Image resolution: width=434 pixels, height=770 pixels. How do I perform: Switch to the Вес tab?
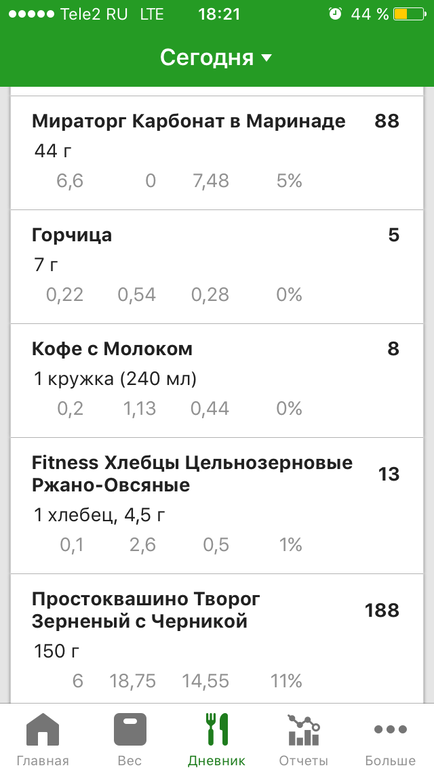[130, 738]
